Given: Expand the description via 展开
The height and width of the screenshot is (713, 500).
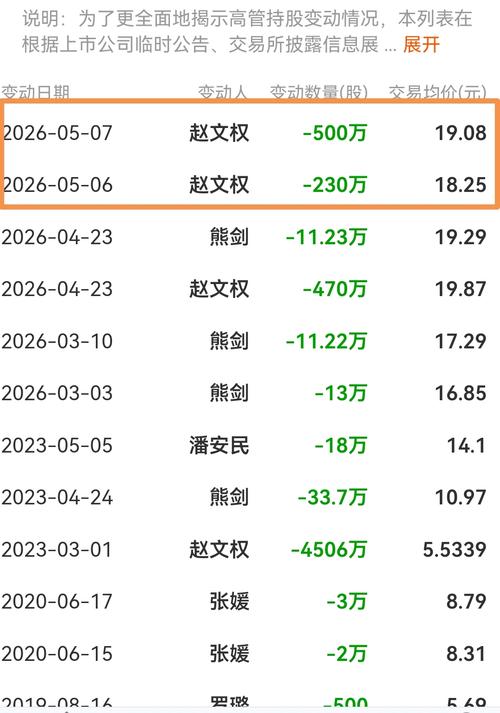Looking at the screenshot, I should pyautogui.click(x=421, y=45).
